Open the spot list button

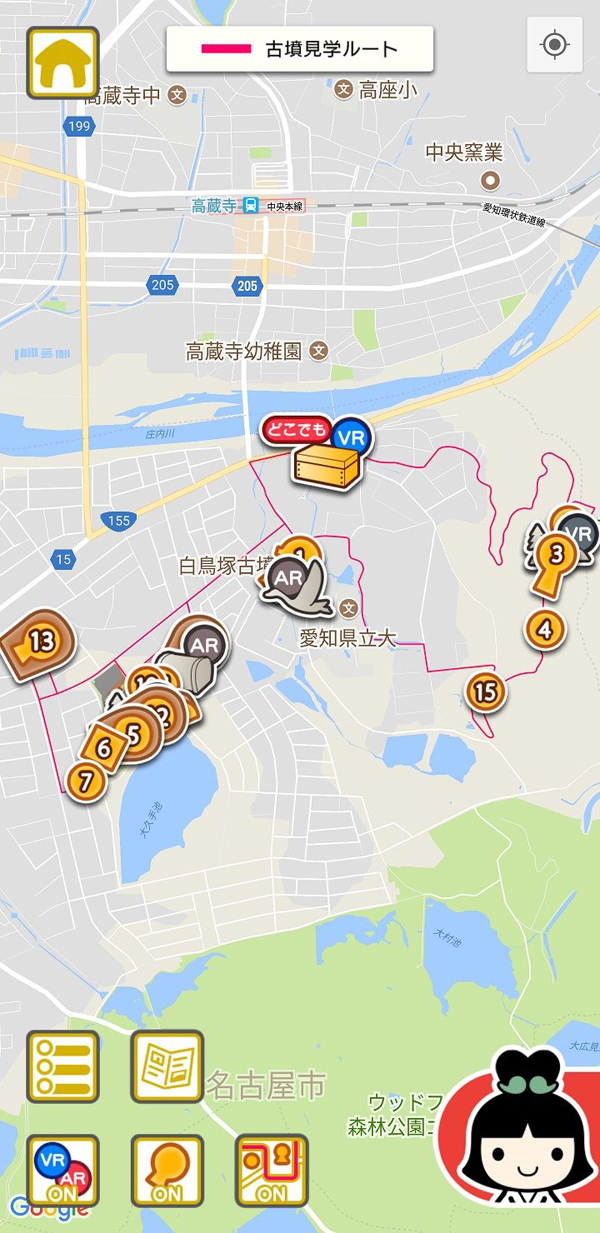(x=63, y=1066)
